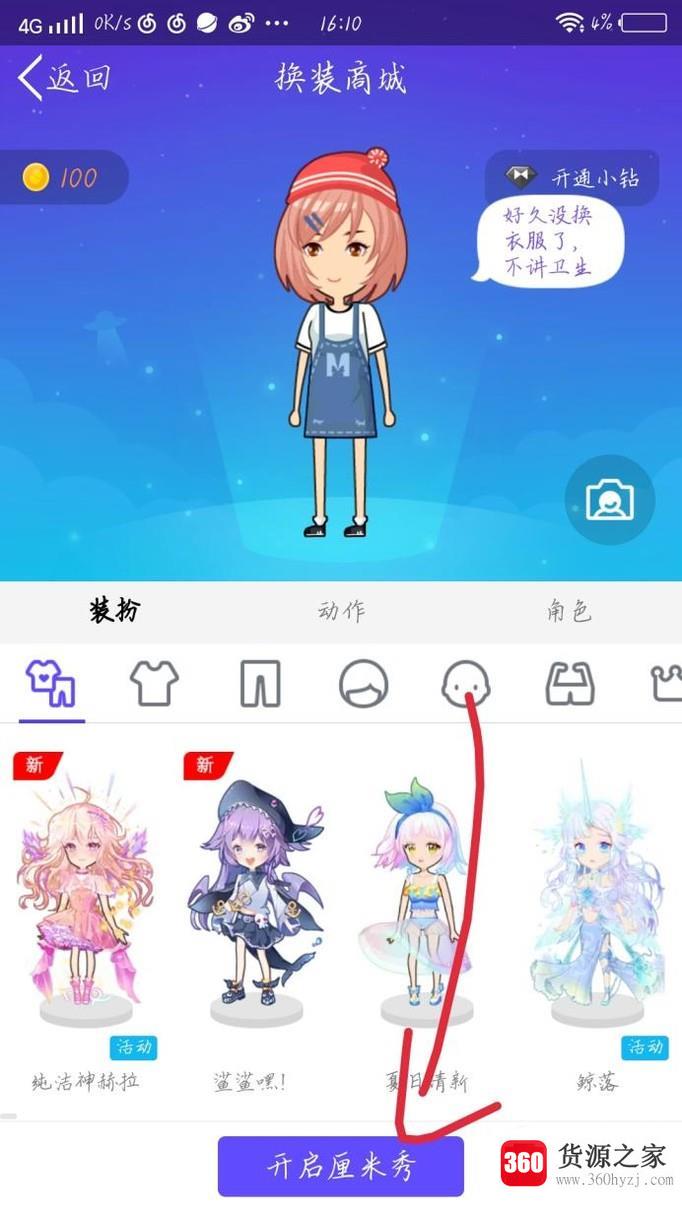Open the gold coin balance
The width and height of the screenshot is (682, 1212).
(62, 178)
